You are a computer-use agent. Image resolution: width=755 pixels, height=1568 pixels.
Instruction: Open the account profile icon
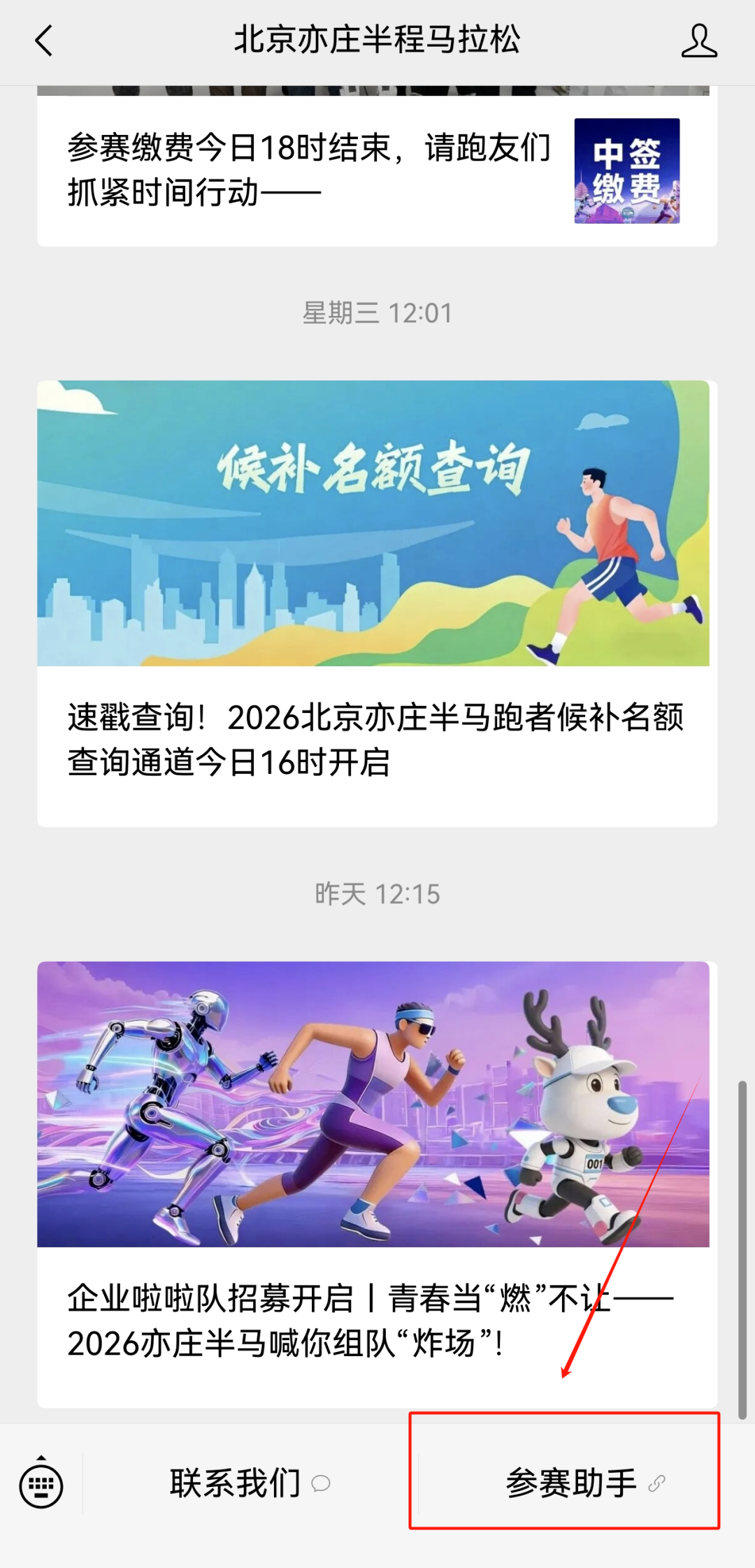coord(698,41)
